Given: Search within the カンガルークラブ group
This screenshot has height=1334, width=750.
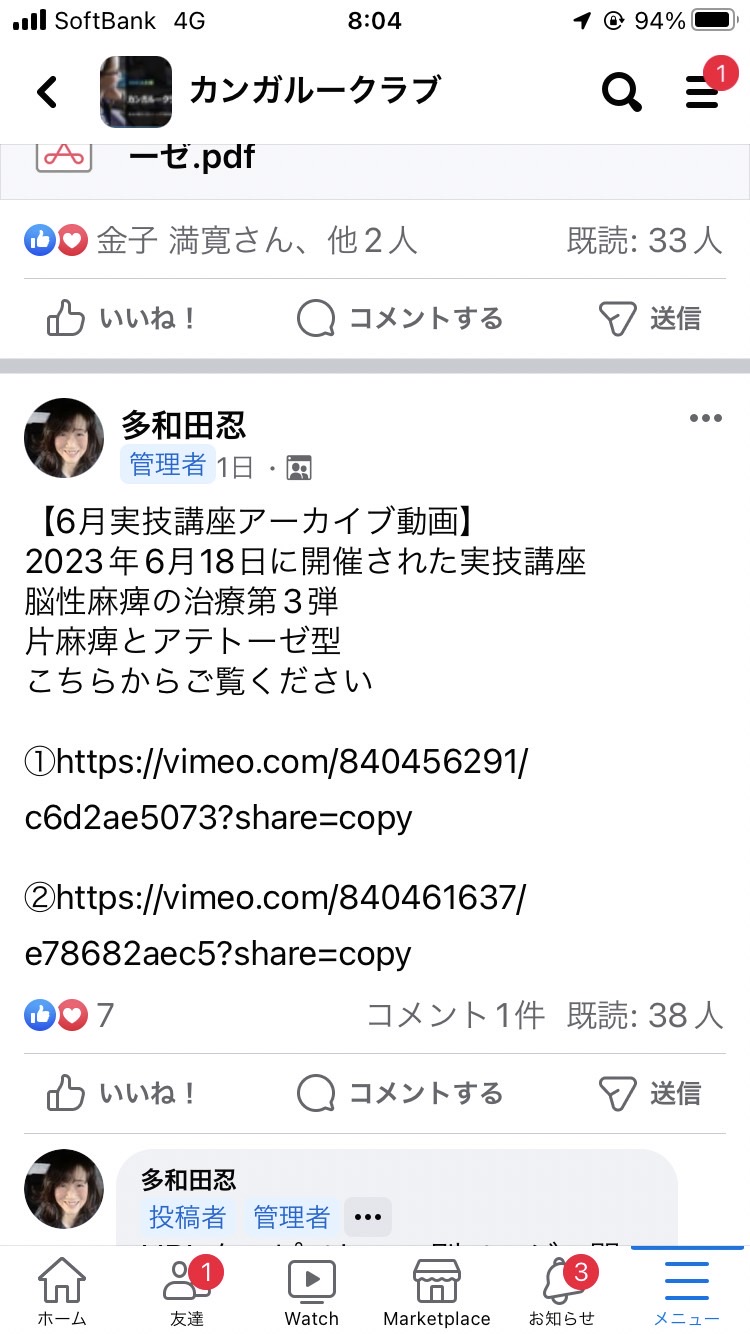Looking at the screenshot, I should click(621, 93).
